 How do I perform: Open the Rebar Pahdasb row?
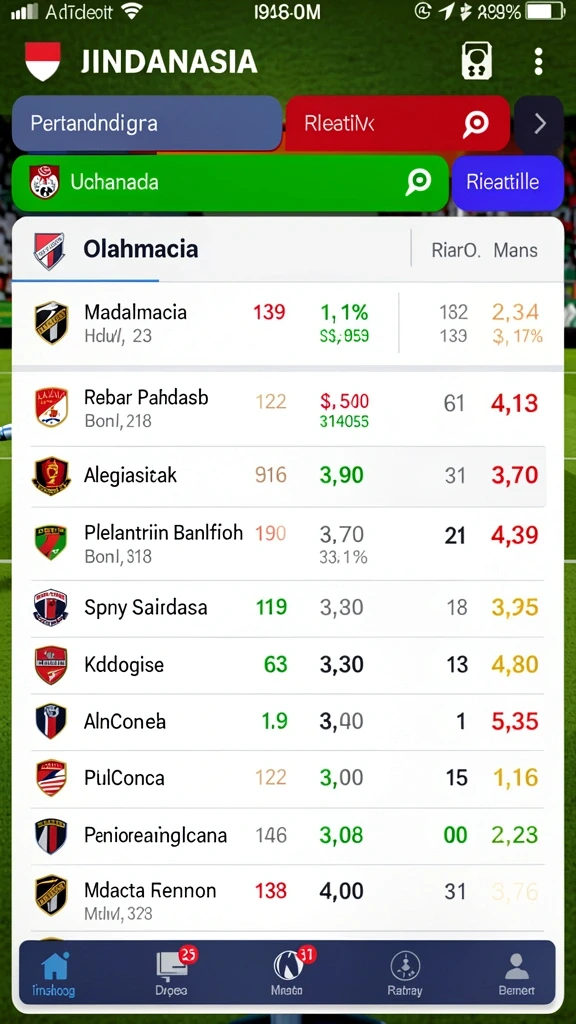(x=288, y=408)
